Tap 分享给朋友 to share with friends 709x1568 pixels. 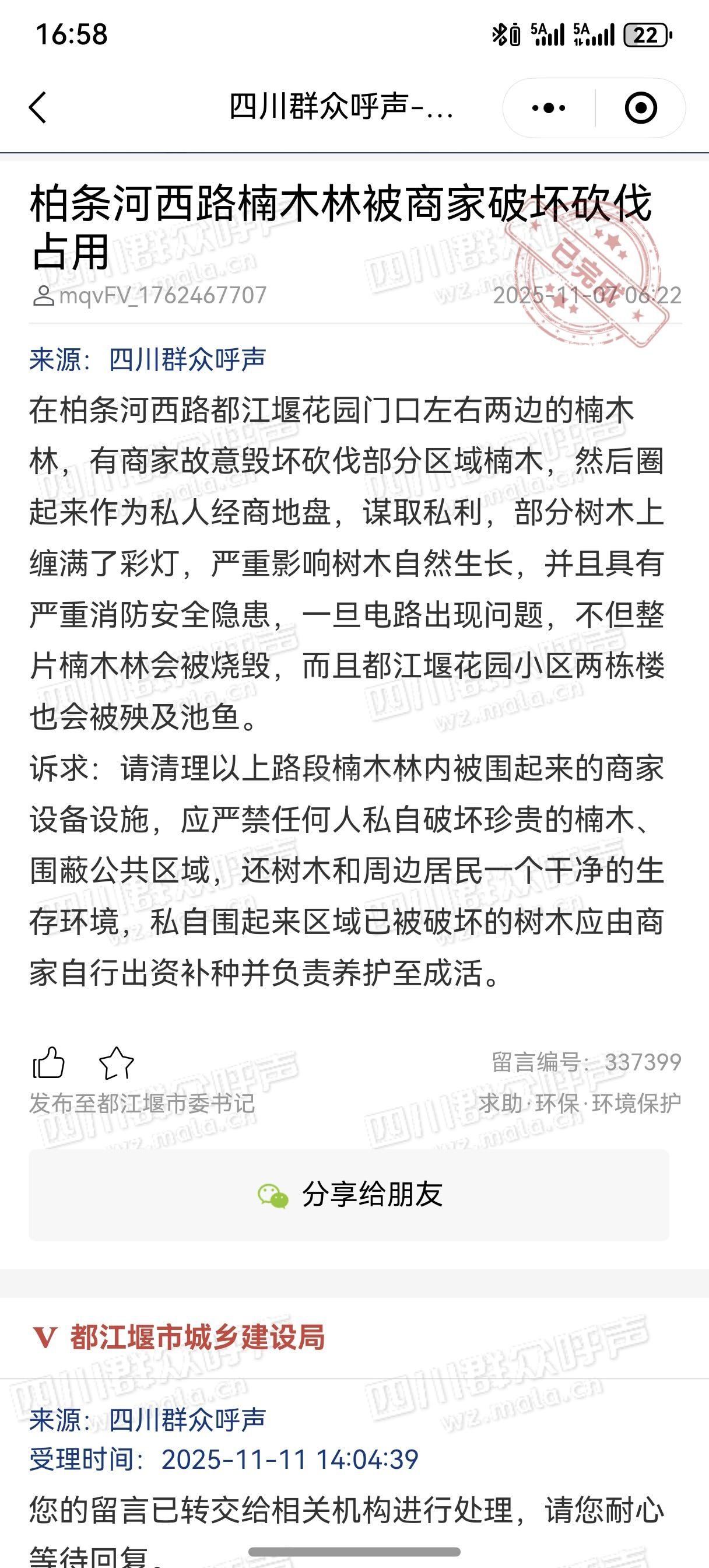(x=349, y=1194)
